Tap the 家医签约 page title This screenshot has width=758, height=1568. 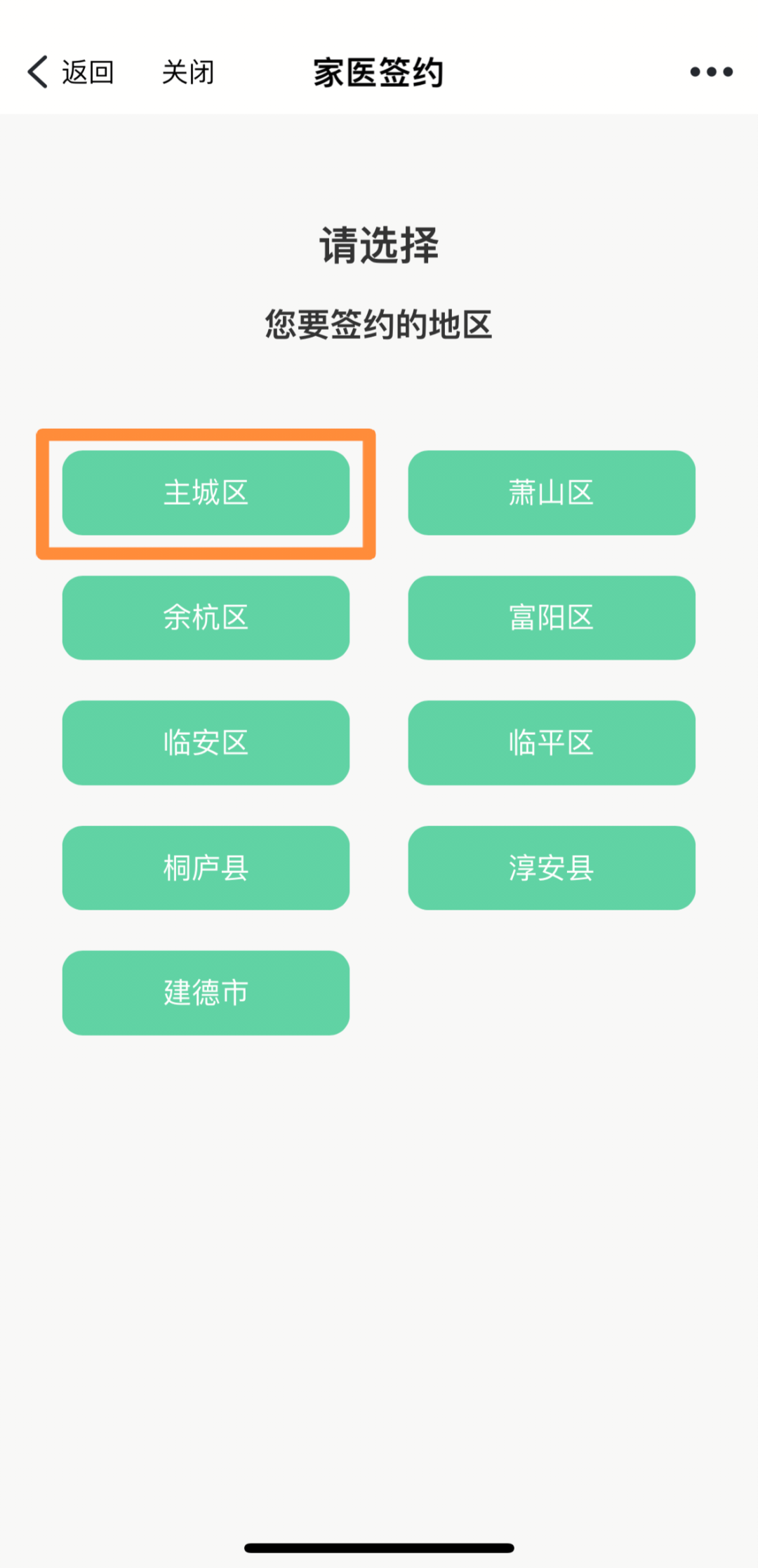coord(379,71)
